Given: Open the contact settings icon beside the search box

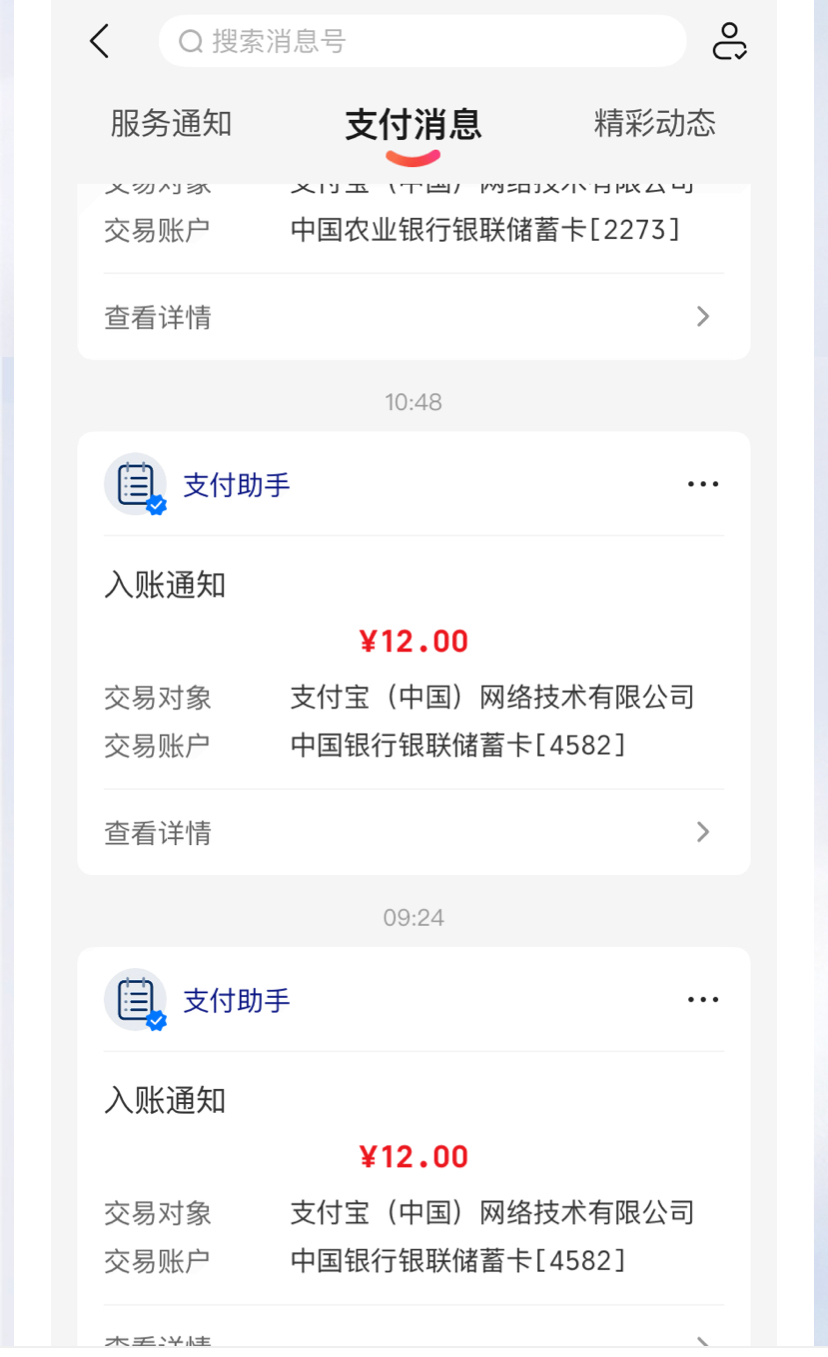Looking at the screenshot, I should point(729,42).
